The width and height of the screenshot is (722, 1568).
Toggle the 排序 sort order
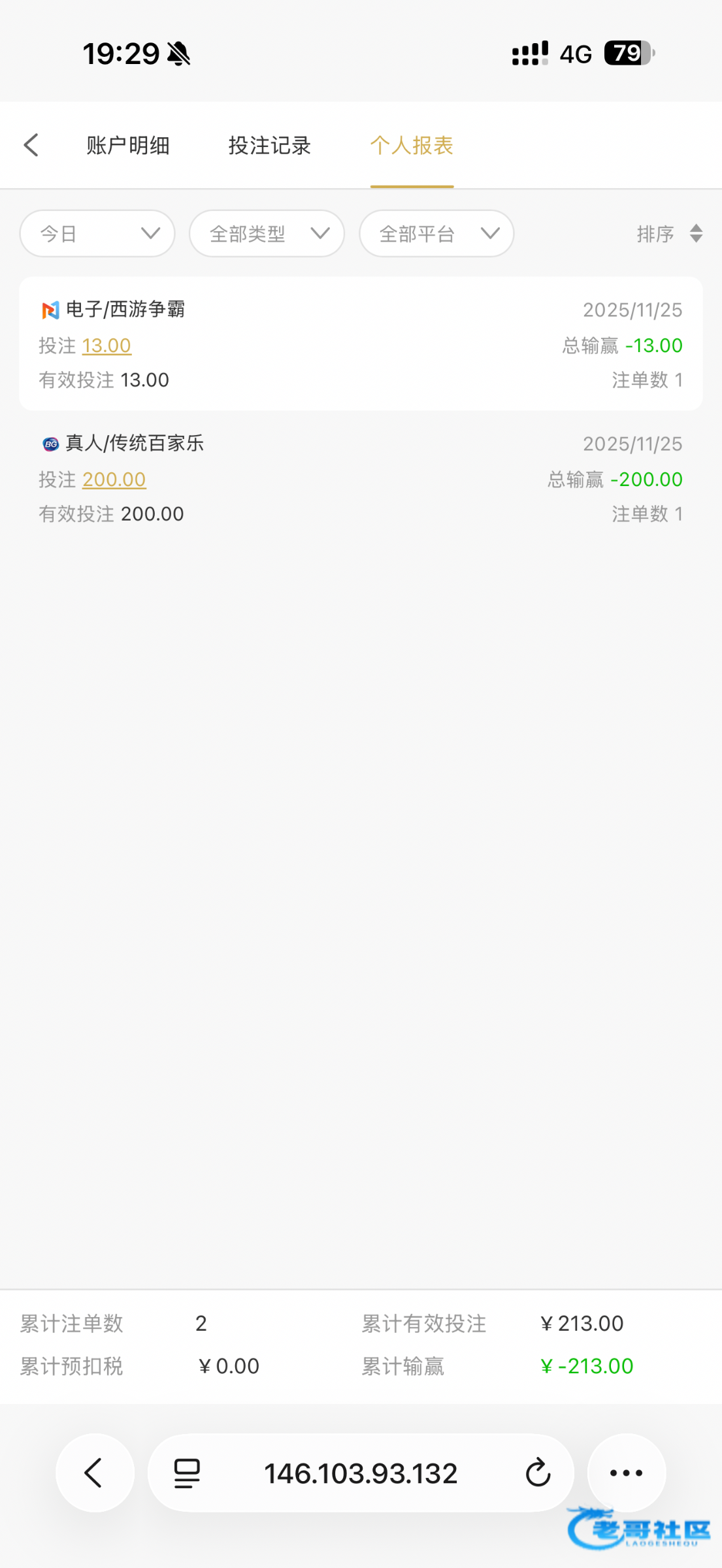[669, 234]
